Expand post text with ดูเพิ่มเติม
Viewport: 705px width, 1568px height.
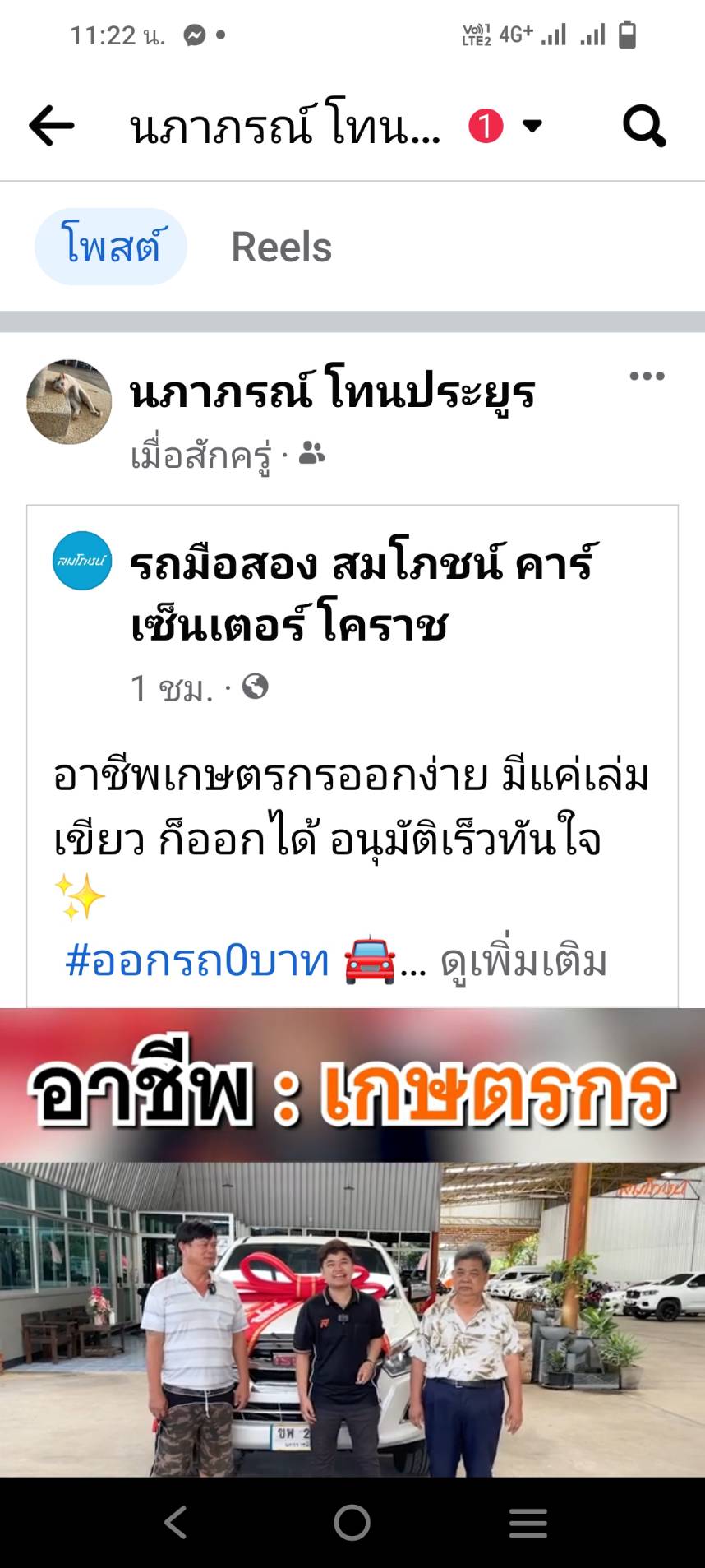[x=524, y=961]
